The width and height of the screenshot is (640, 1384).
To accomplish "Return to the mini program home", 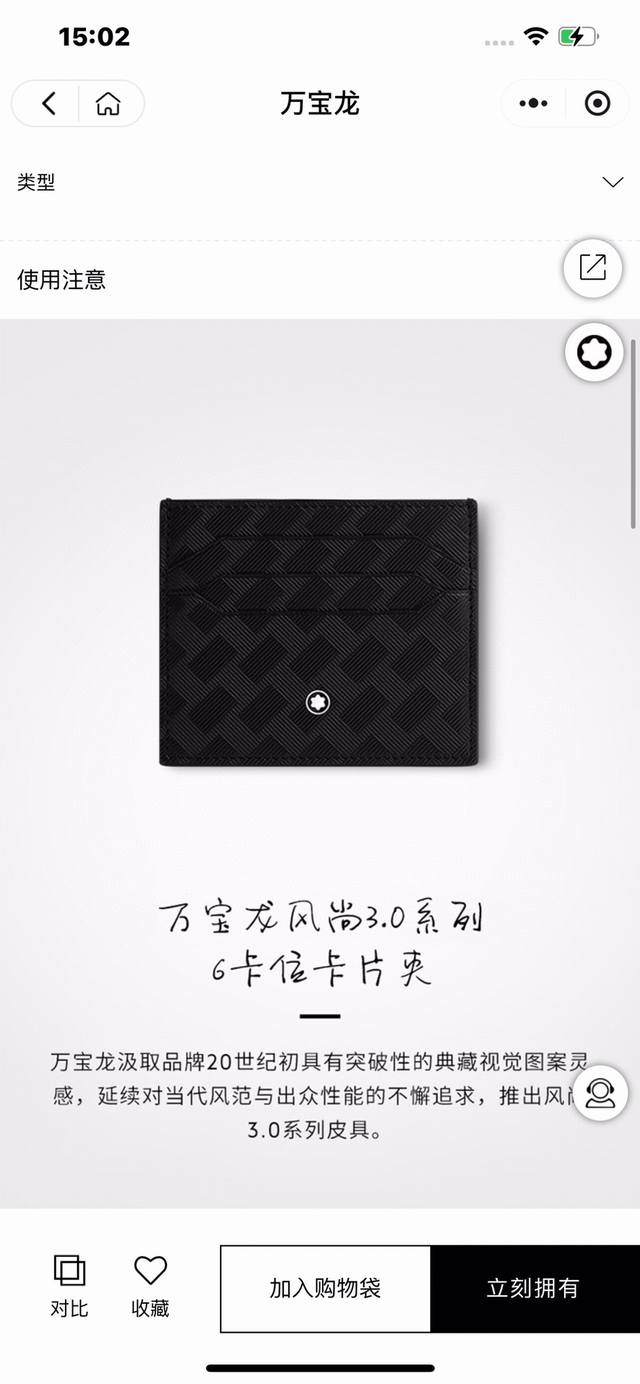I will 108,103.
